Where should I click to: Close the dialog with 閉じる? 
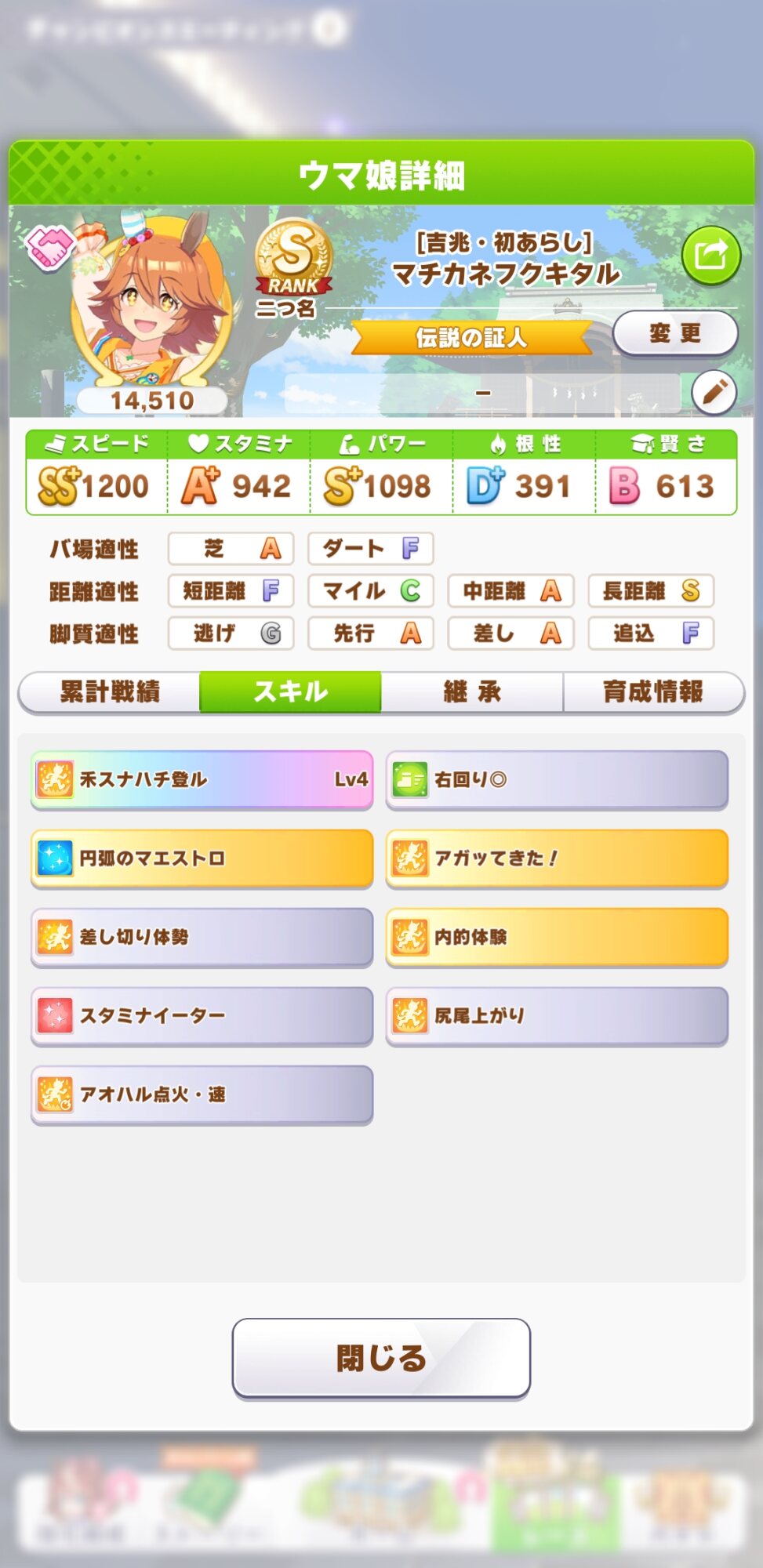[381, 1358]
